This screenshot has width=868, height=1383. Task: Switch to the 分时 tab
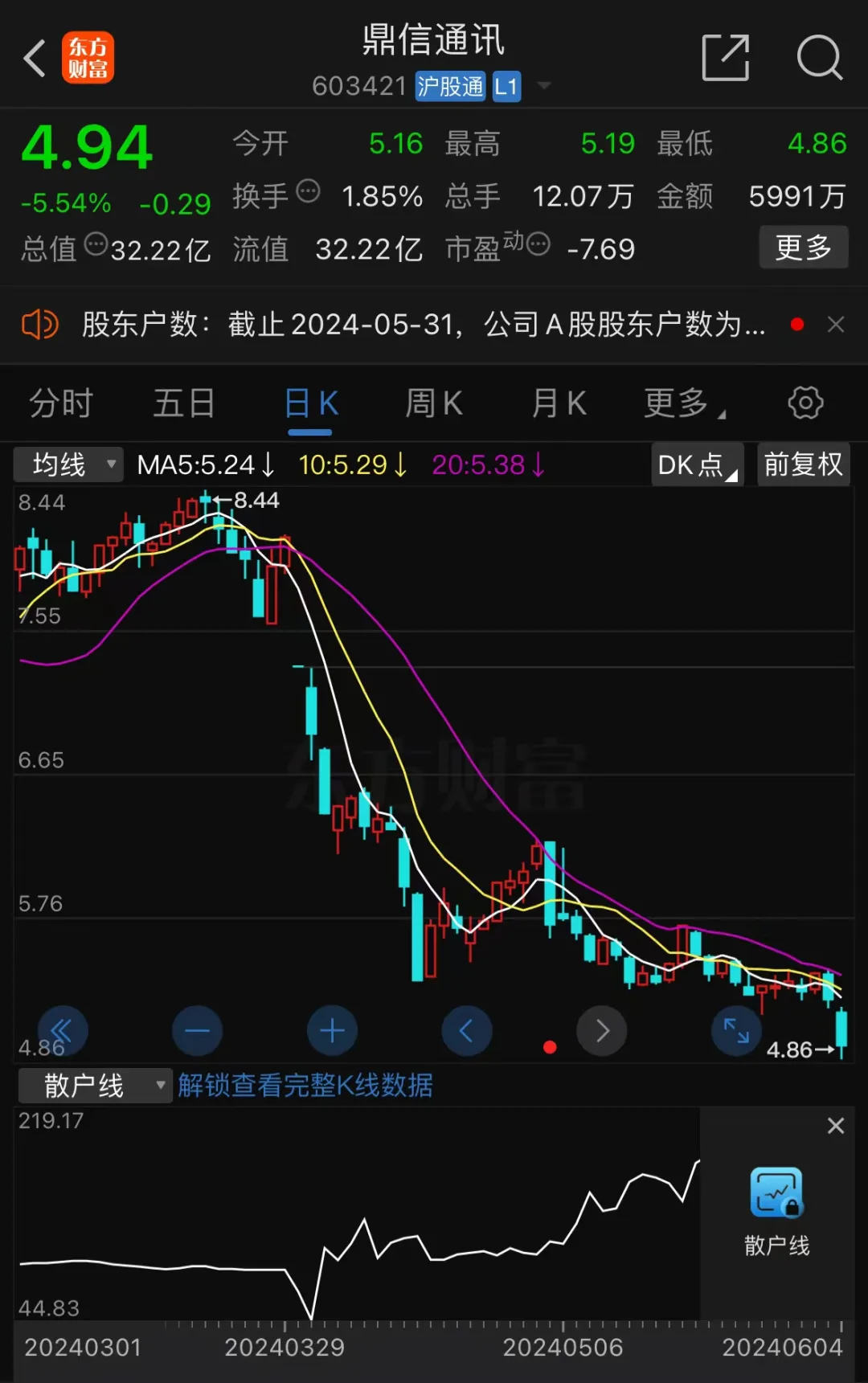click(x=61, y=403)
